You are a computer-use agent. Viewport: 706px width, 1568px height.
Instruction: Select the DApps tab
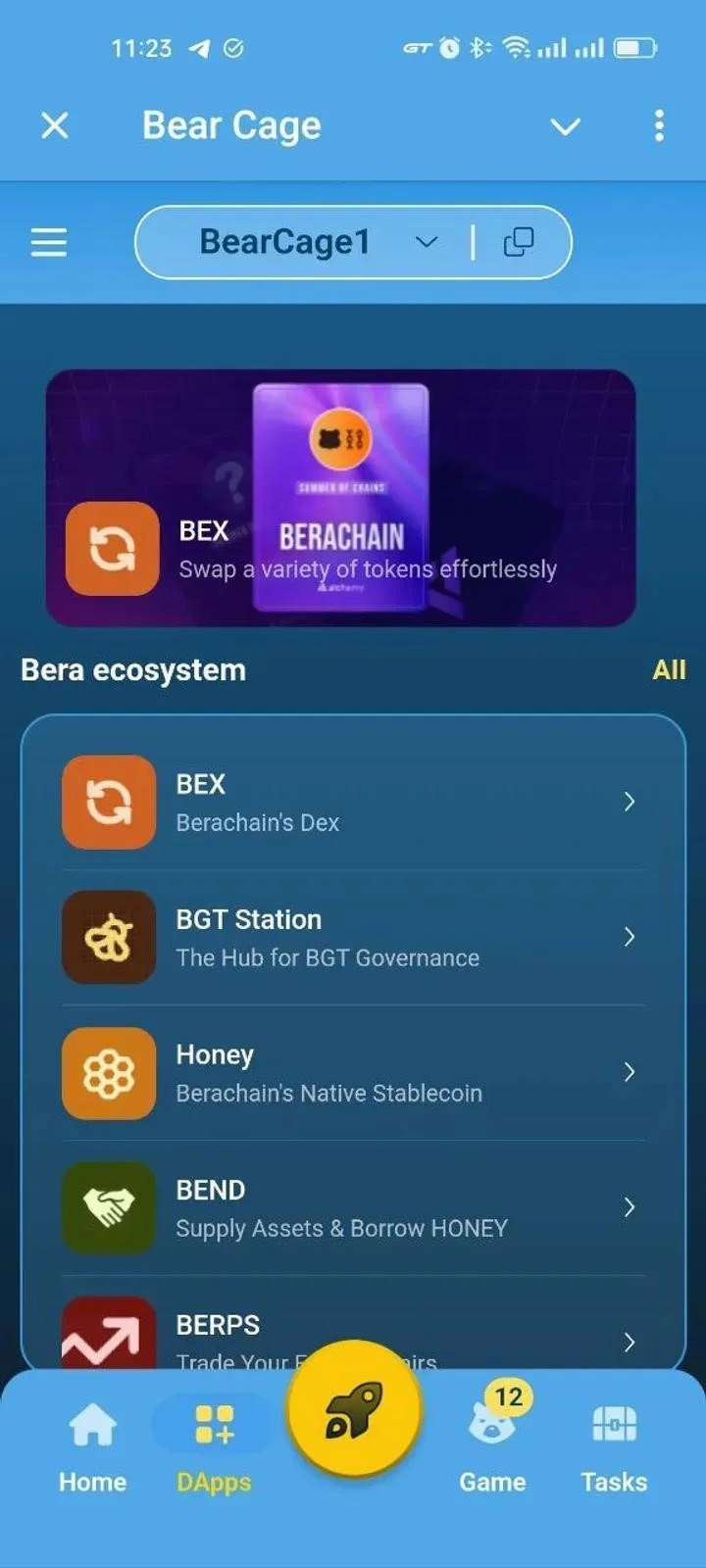click(214, 1446)
